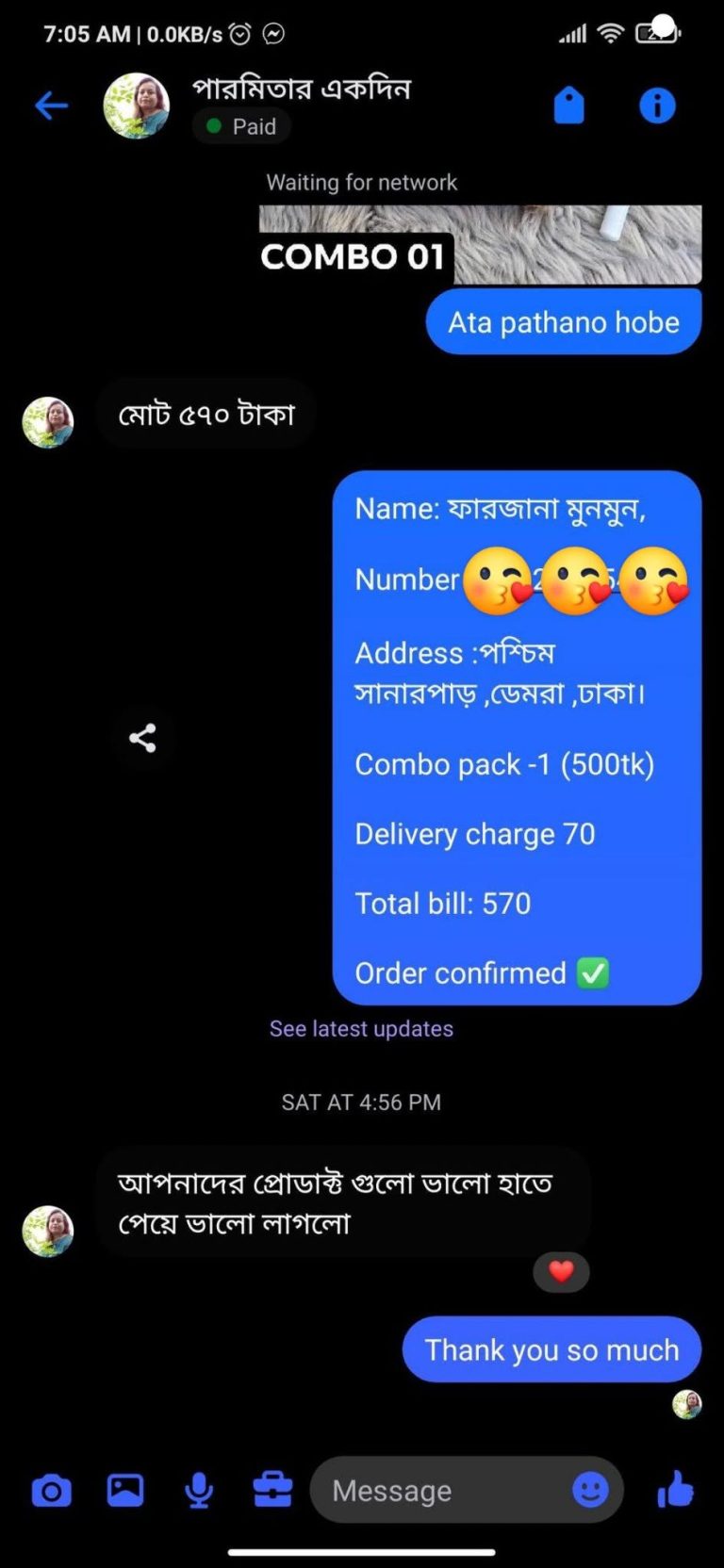Open the camera

click(52, 1491)
